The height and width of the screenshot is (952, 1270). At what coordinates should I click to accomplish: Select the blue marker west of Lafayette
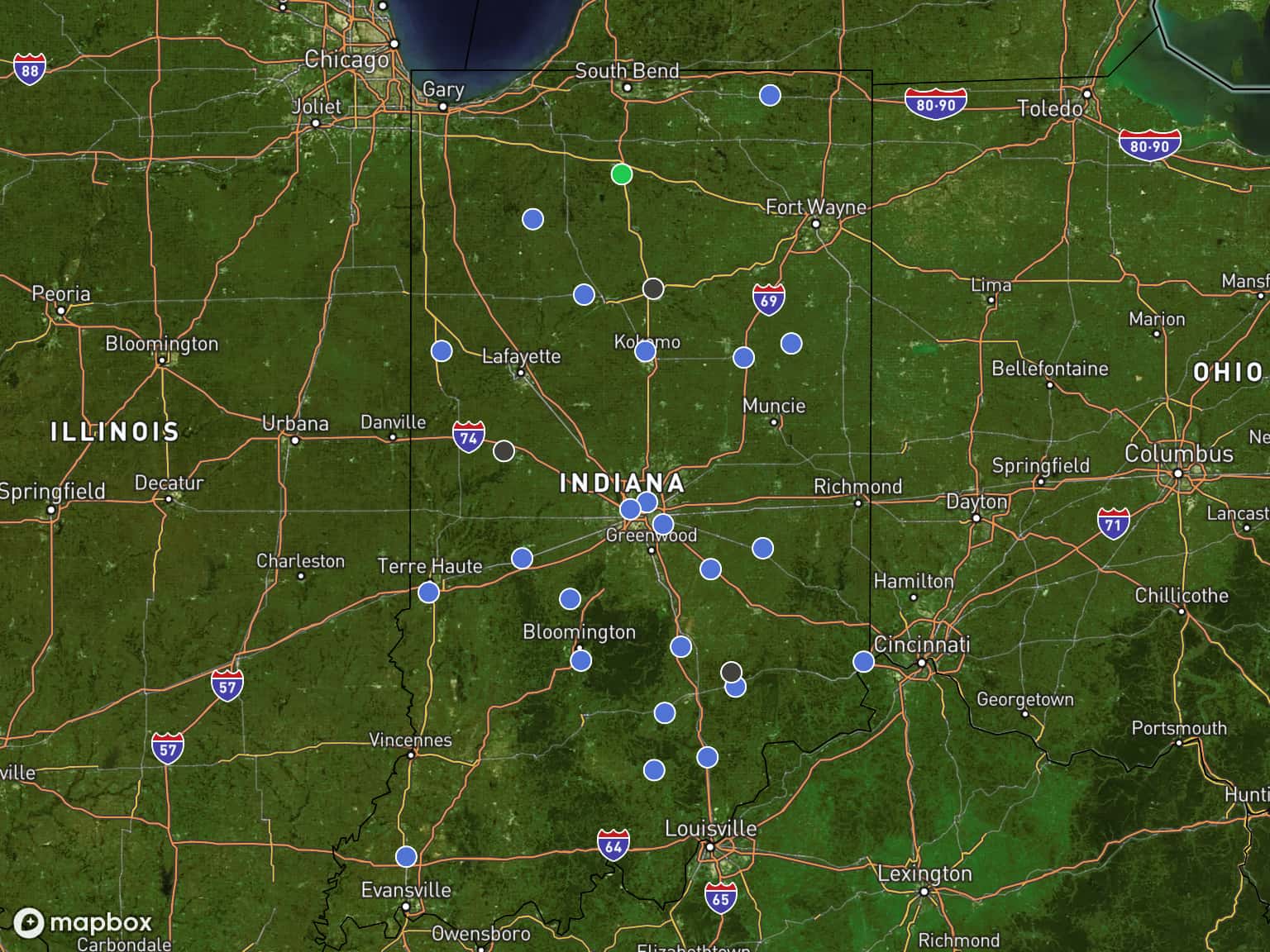[442, 351]
